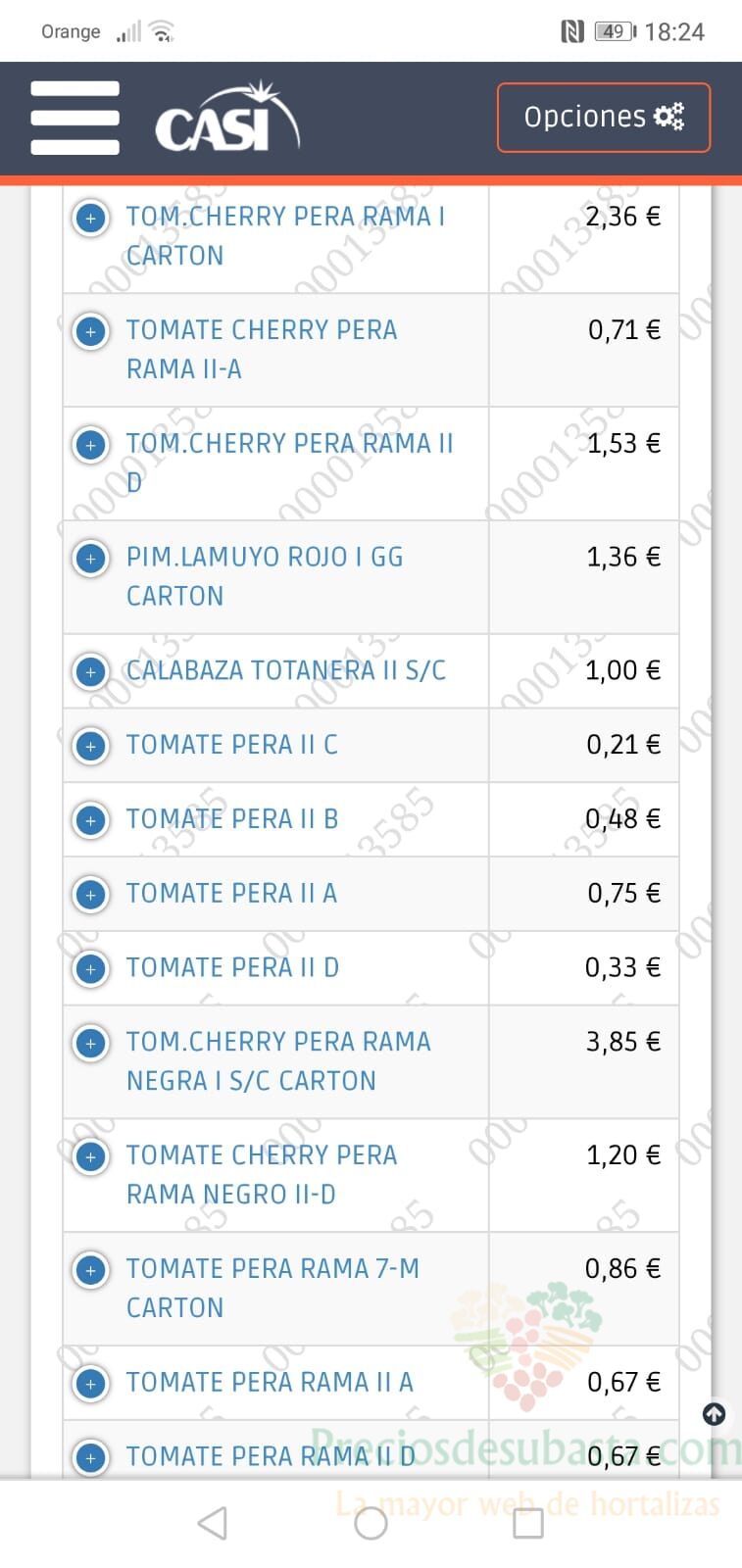Tap the system back button
This screenshot has height=1568, width=742.
click(213, 1523)
